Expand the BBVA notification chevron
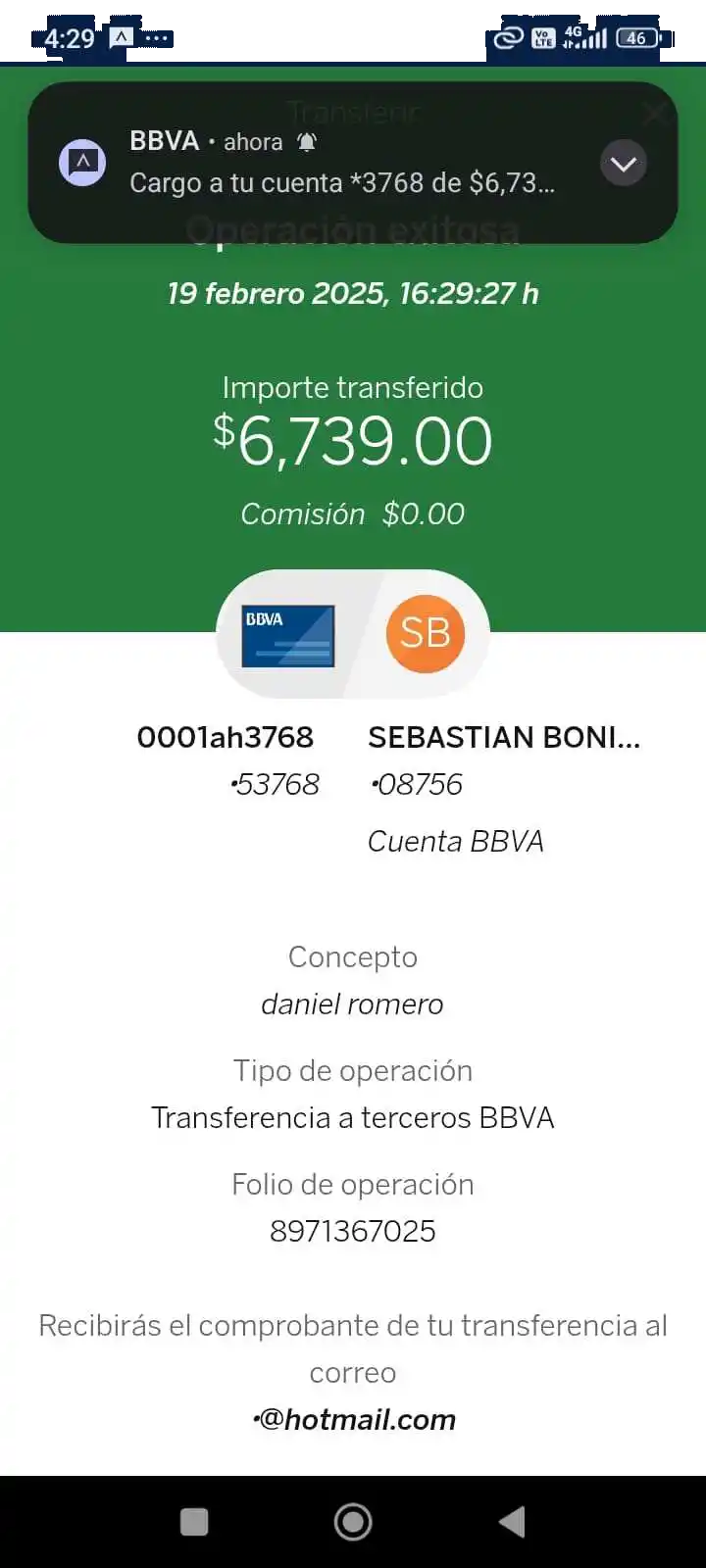The width and height of the screenshot is (706, 1568). pos(624,164)
